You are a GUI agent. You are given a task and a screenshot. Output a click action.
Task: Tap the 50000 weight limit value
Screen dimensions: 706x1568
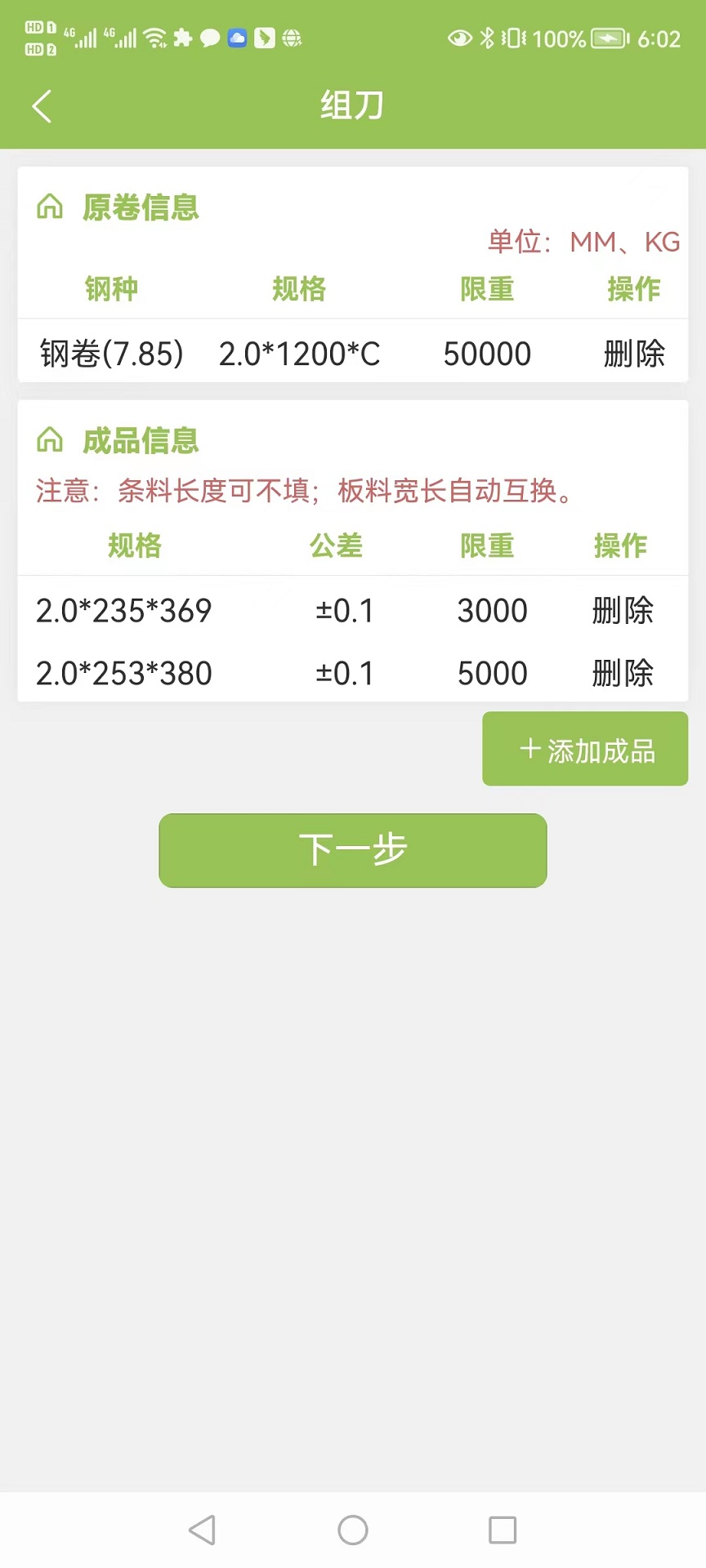coord(487,352)
